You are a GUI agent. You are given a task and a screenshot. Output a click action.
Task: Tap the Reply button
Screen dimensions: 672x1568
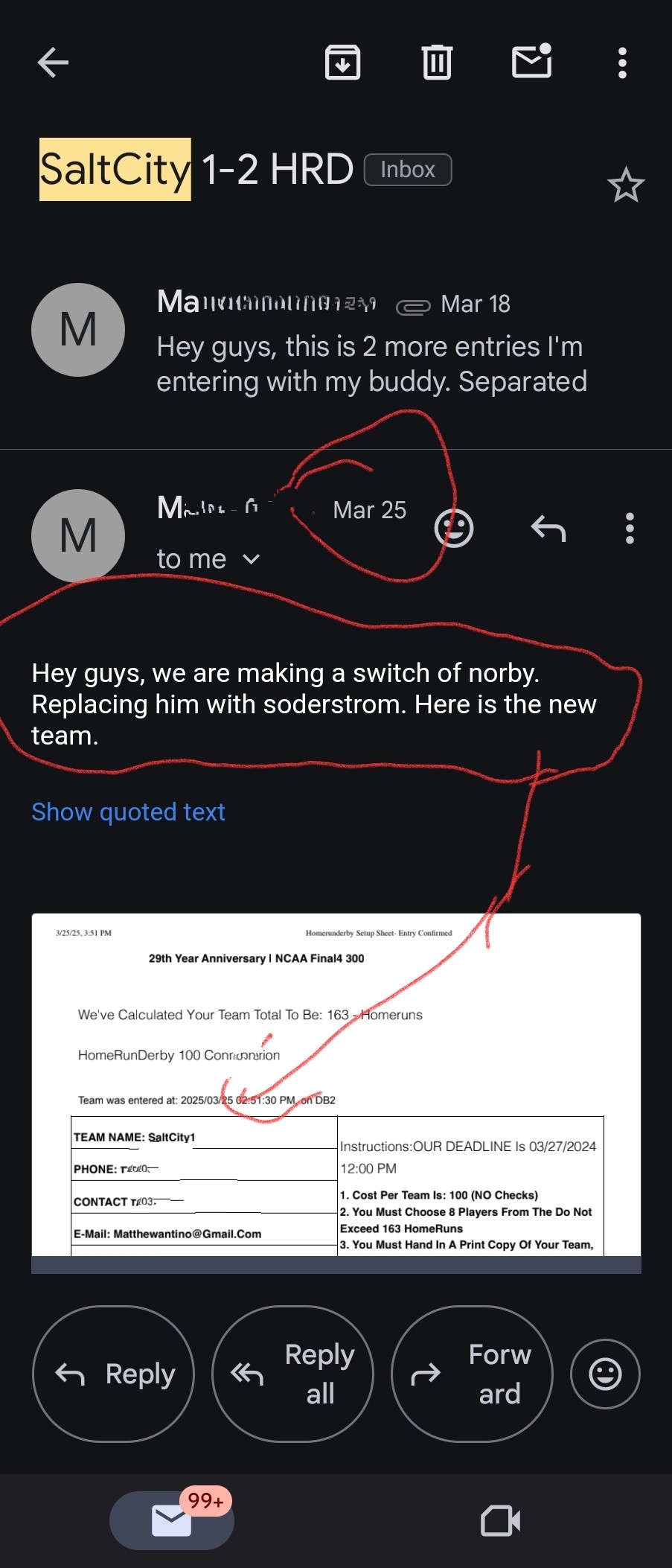tap(113, 1374)
